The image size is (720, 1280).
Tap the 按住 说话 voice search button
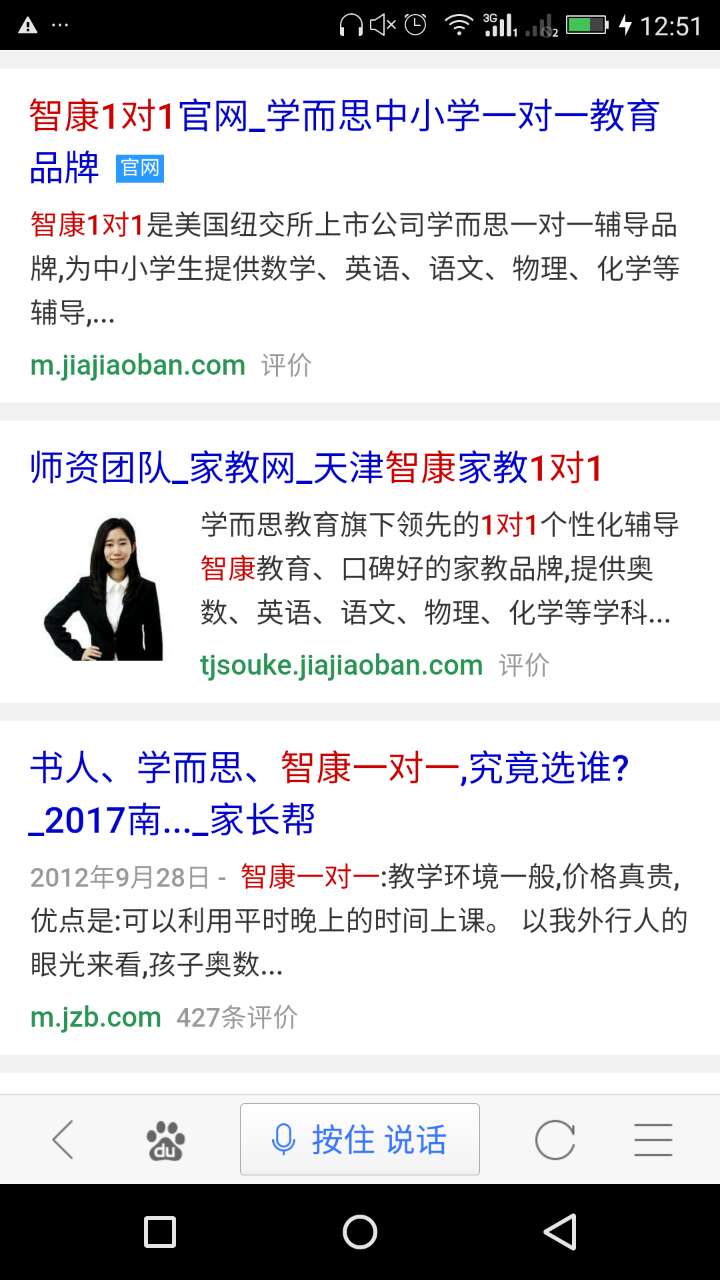[x=360, y=1139]
